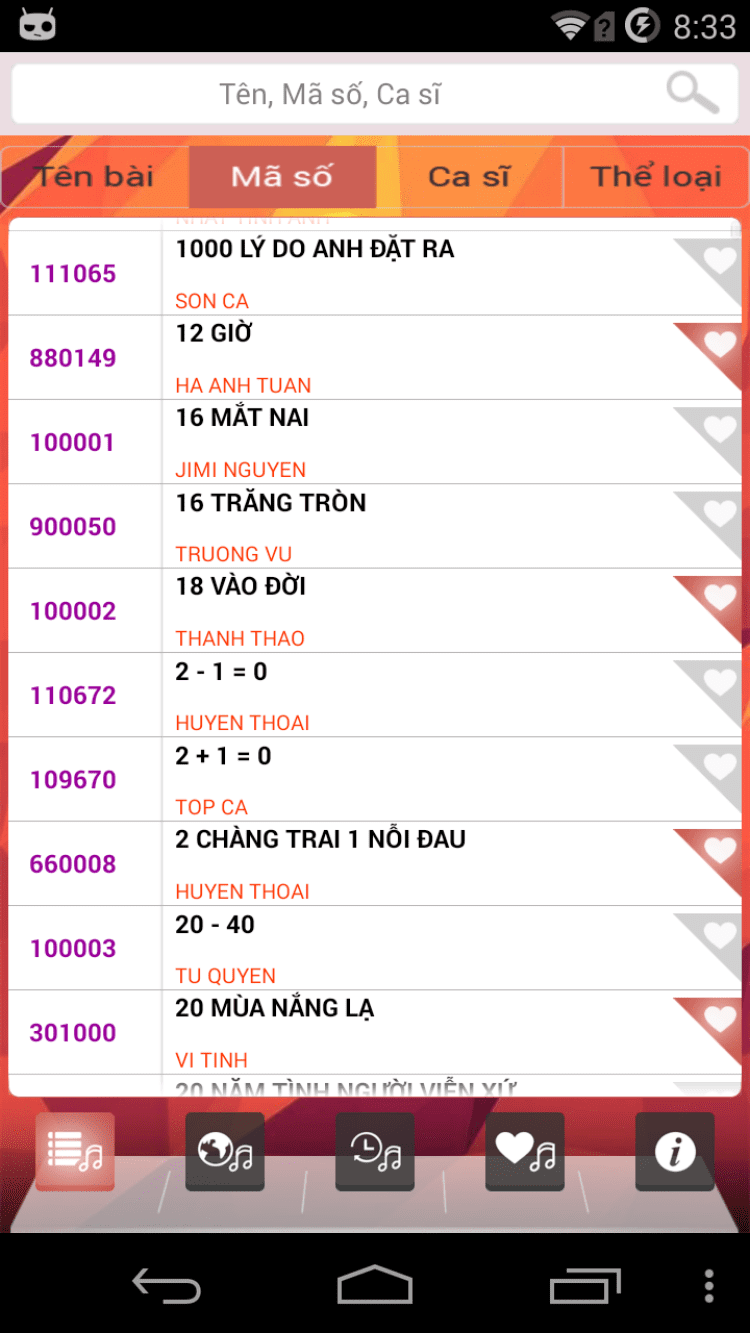Tap the search box for Tên, Mã số, Ca sĩ

click(x=330, y=95)
